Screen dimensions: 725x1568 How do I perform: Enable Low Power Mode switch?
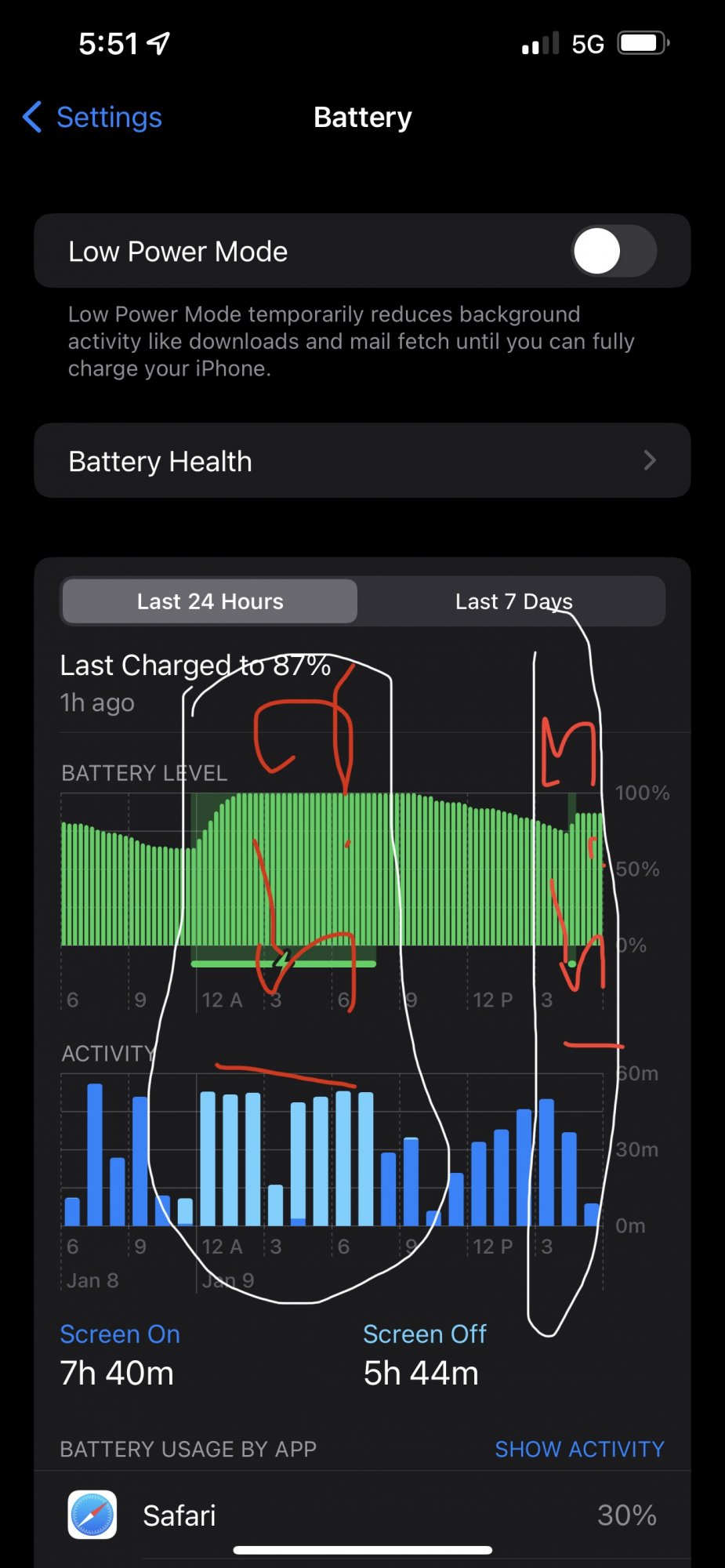pyautogui.click(x=614, y=252)
